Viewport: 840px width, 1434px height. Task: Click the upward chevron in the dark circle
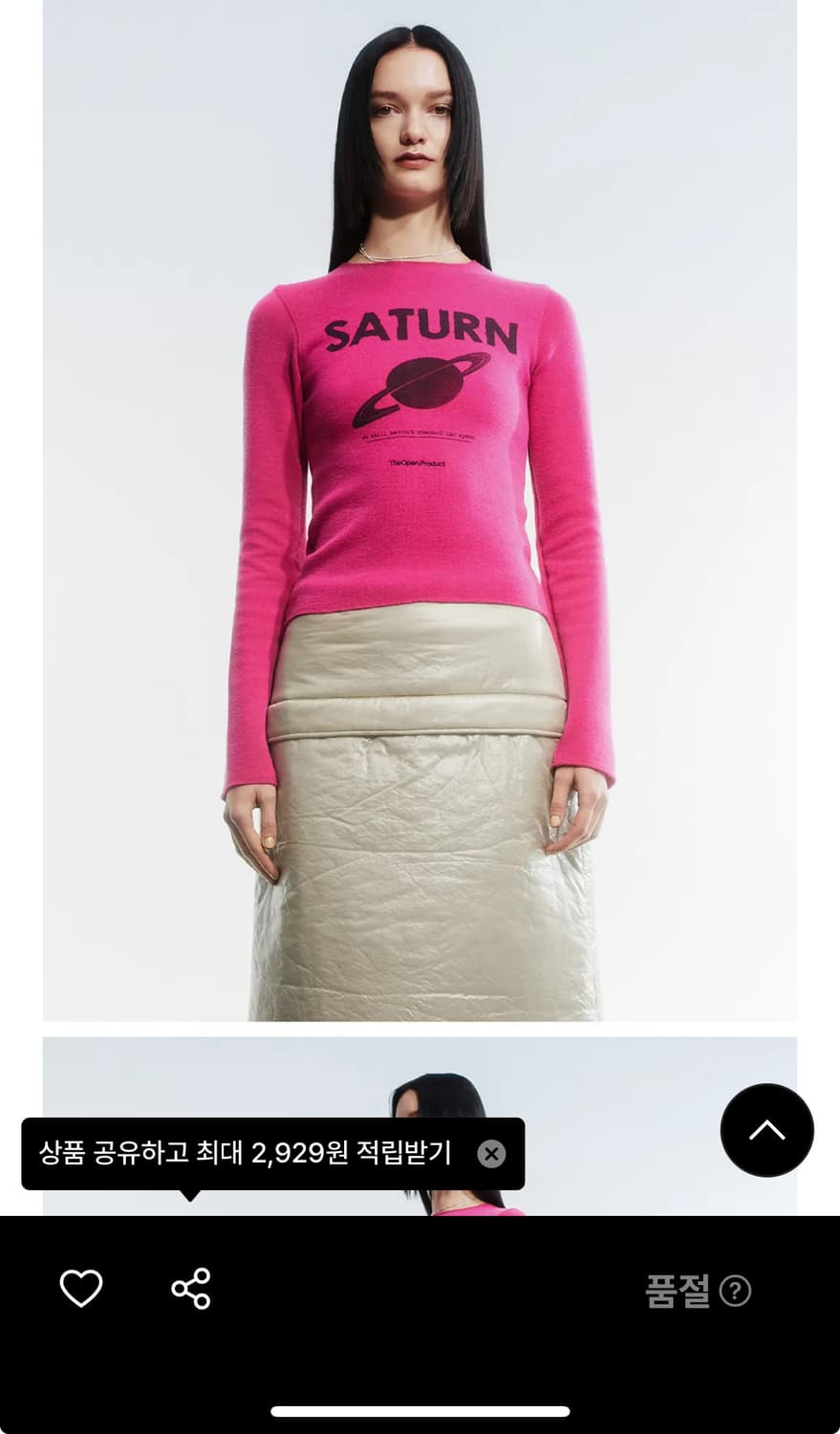pyautogui.click(x=765, y=1130)
